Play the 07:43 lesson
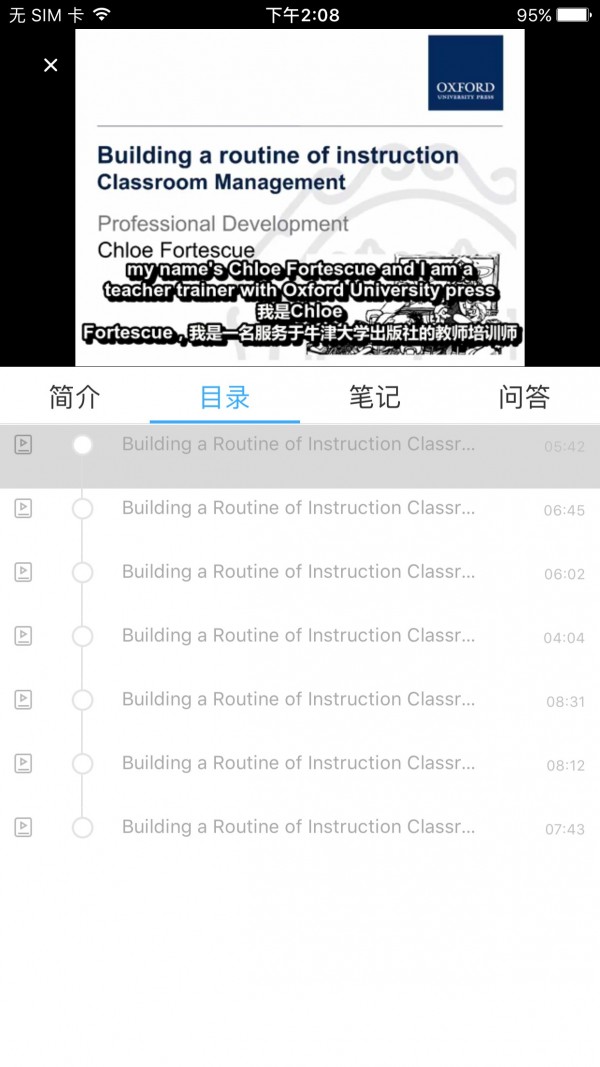This screenshot has height=1067, width=600. tap(298, 827)
